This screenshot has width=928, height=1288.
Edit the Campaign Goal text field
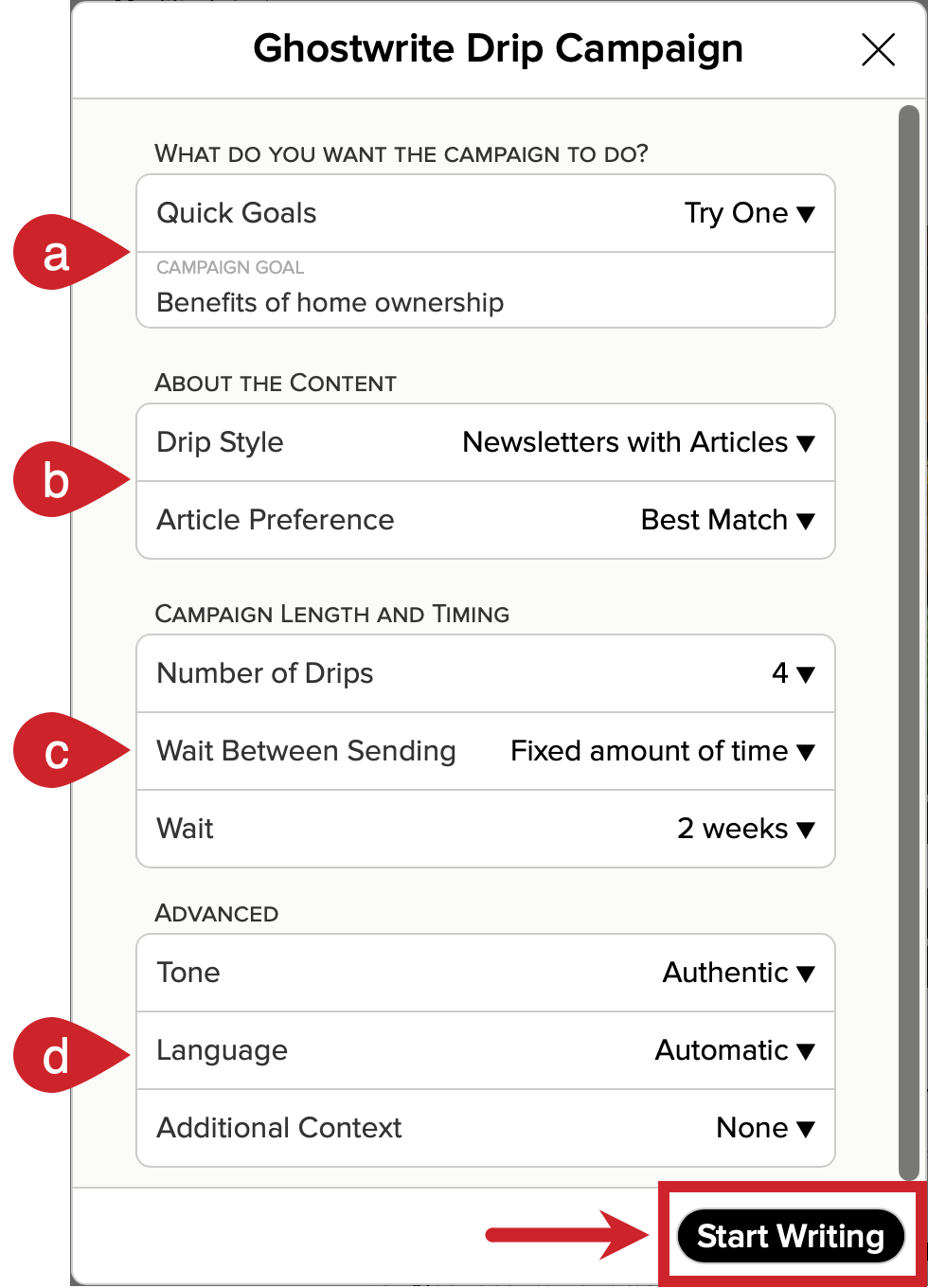pyautogui.click(x=486, y=291)
